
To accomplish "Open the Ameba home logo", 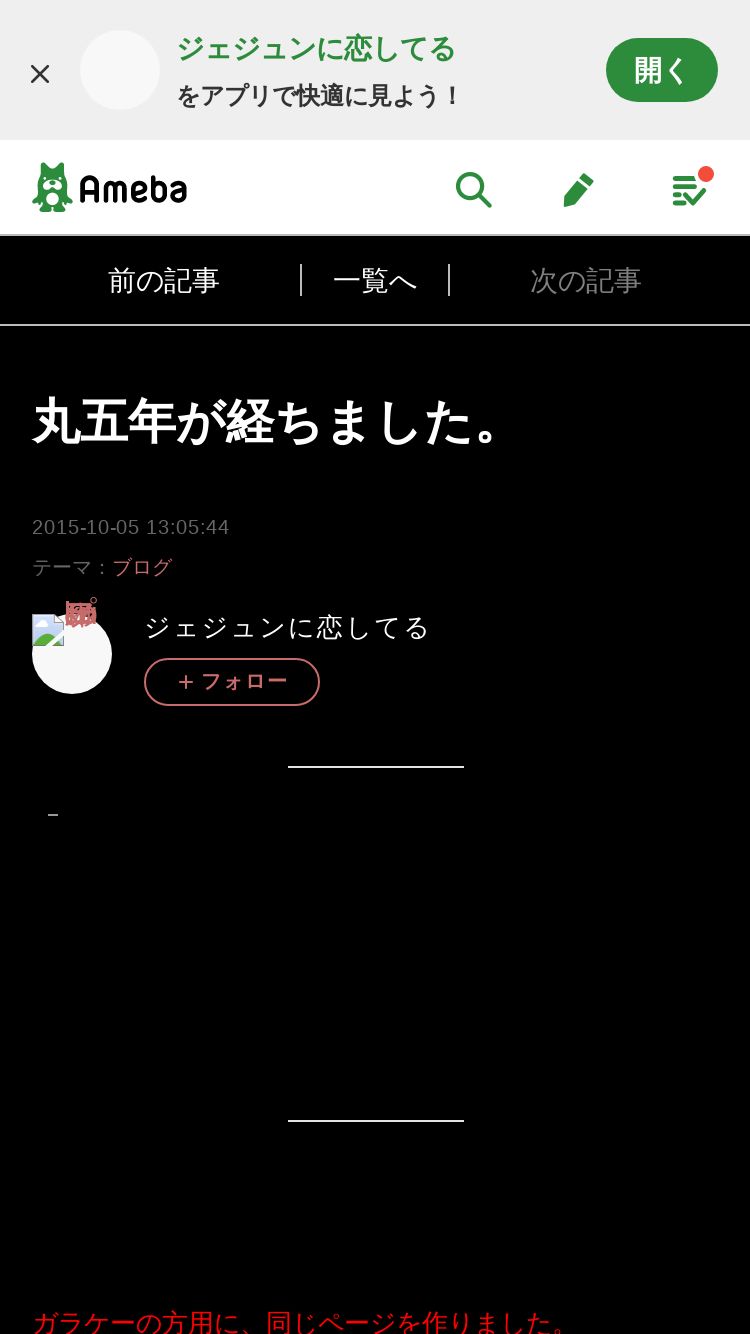I will pos(110,187).
